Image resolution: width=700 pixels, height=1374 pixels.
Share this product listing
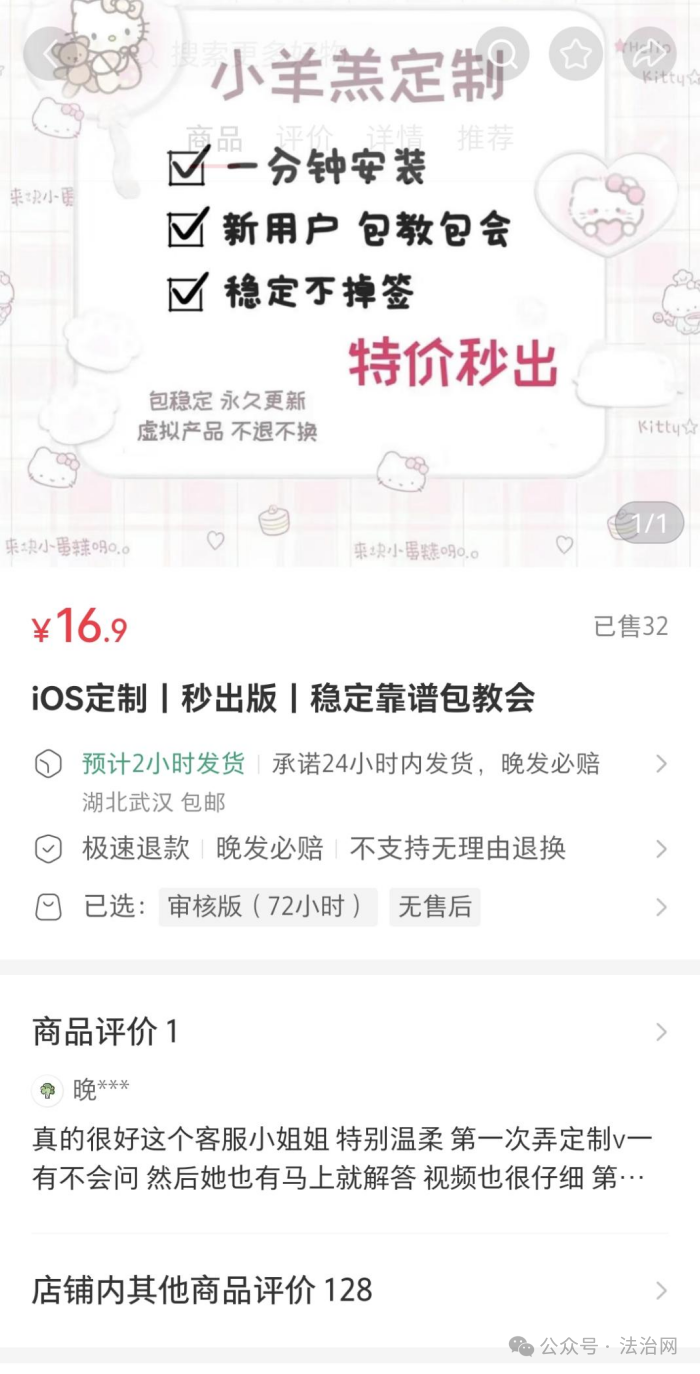(x=649, y=52)
